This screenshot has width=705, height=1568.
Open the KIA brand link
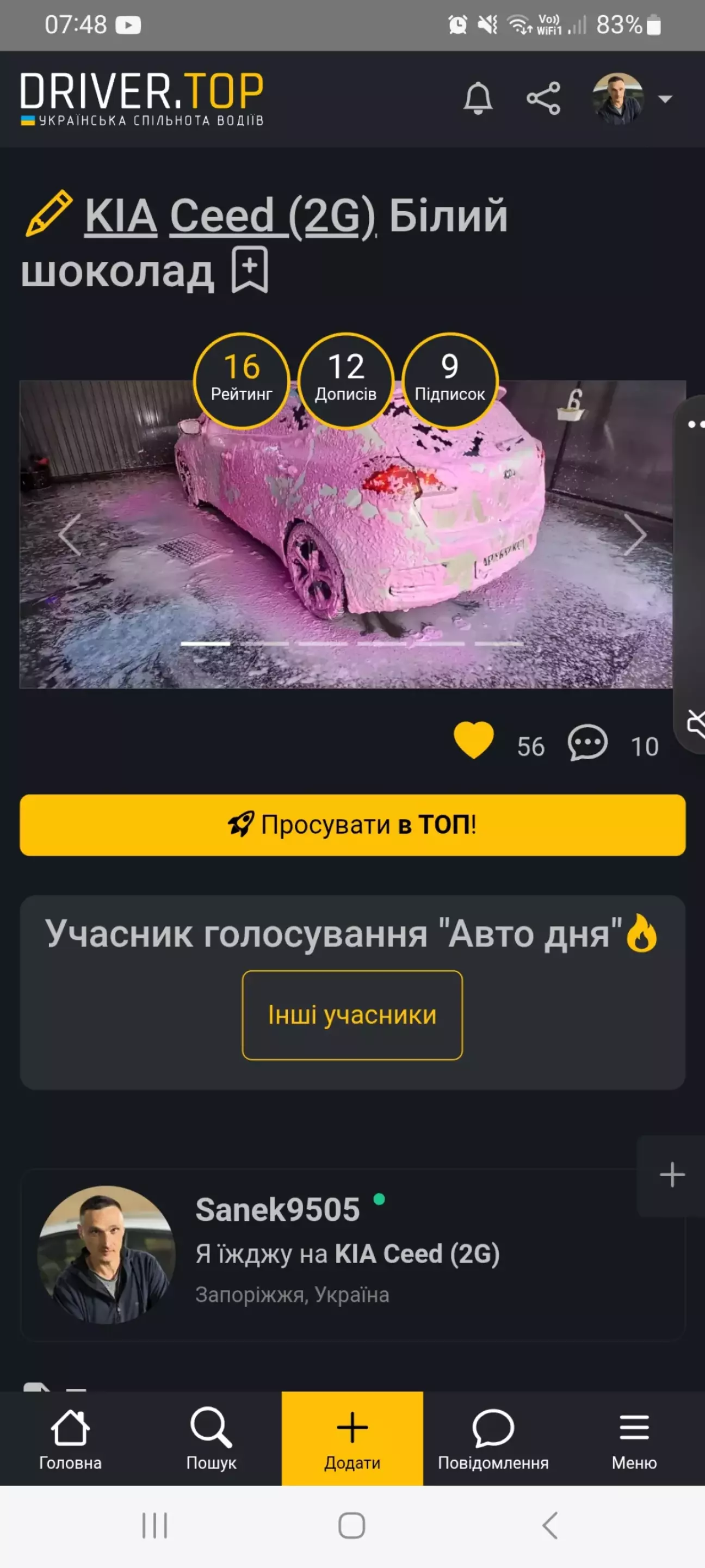(120, 216)
